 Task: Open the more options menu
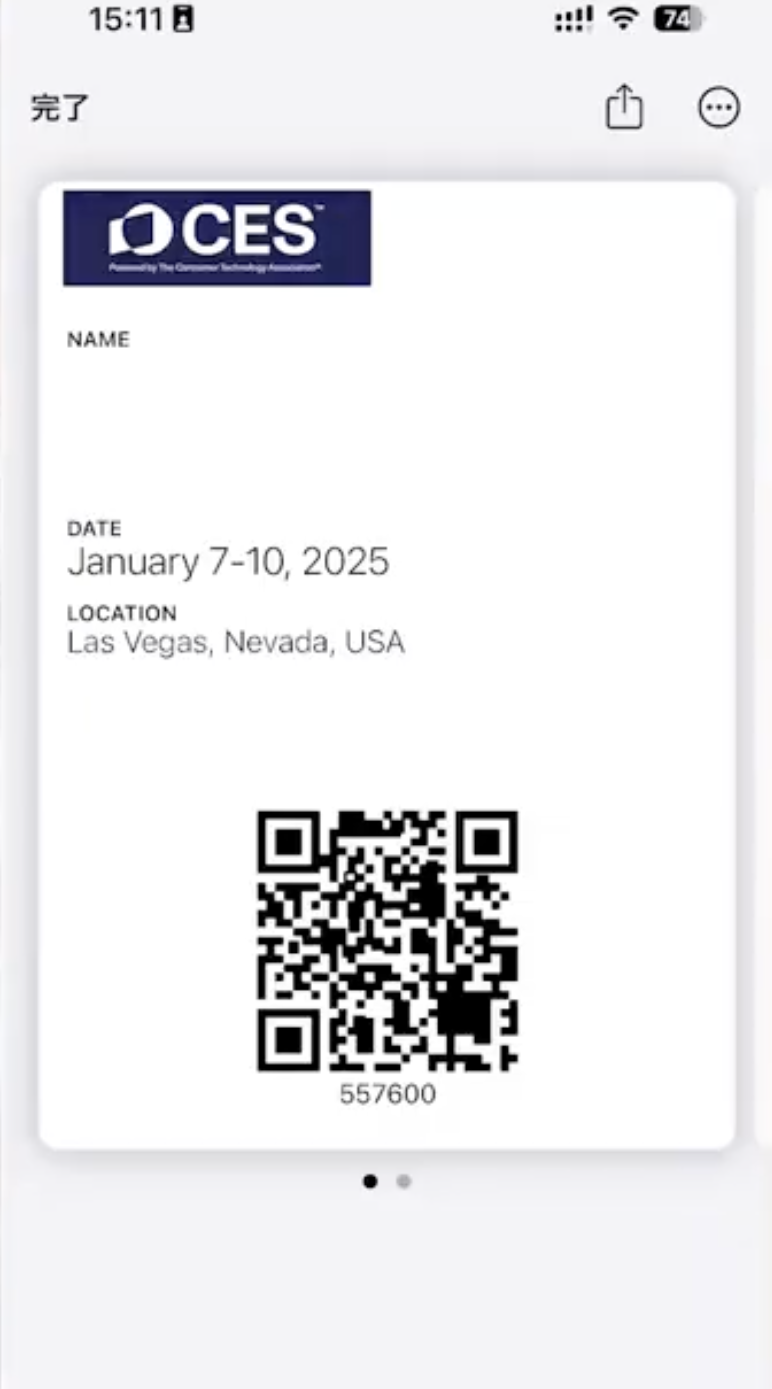pyautogui.click(x=719, y=108)
